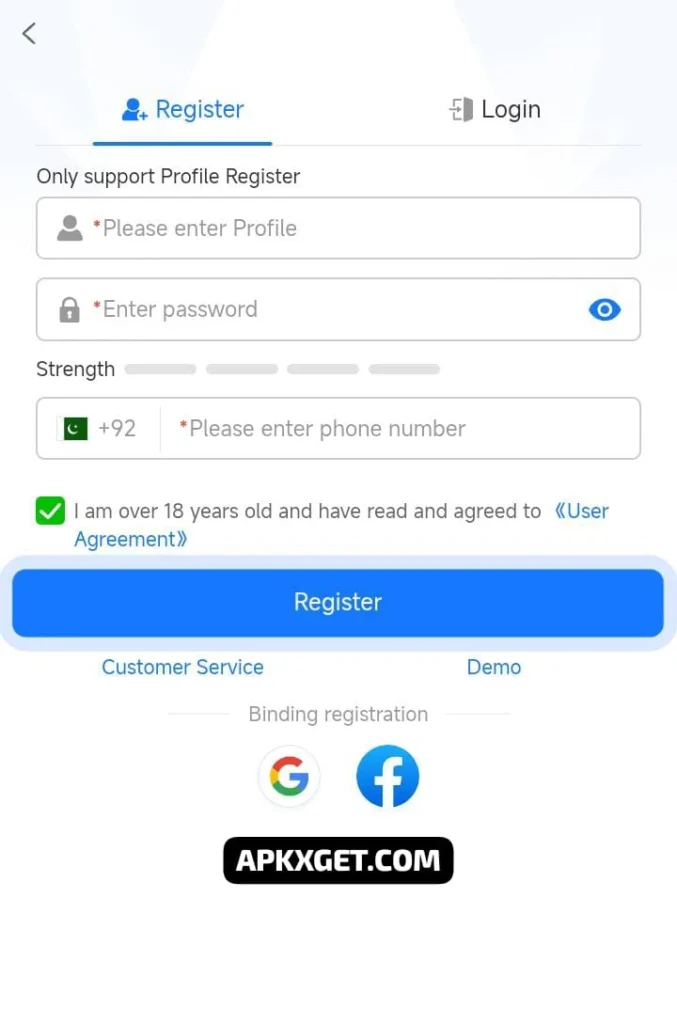Select the Register tab
Image resolution: width=677 pixels, height=1024 pixels.
tap(183, 110)
